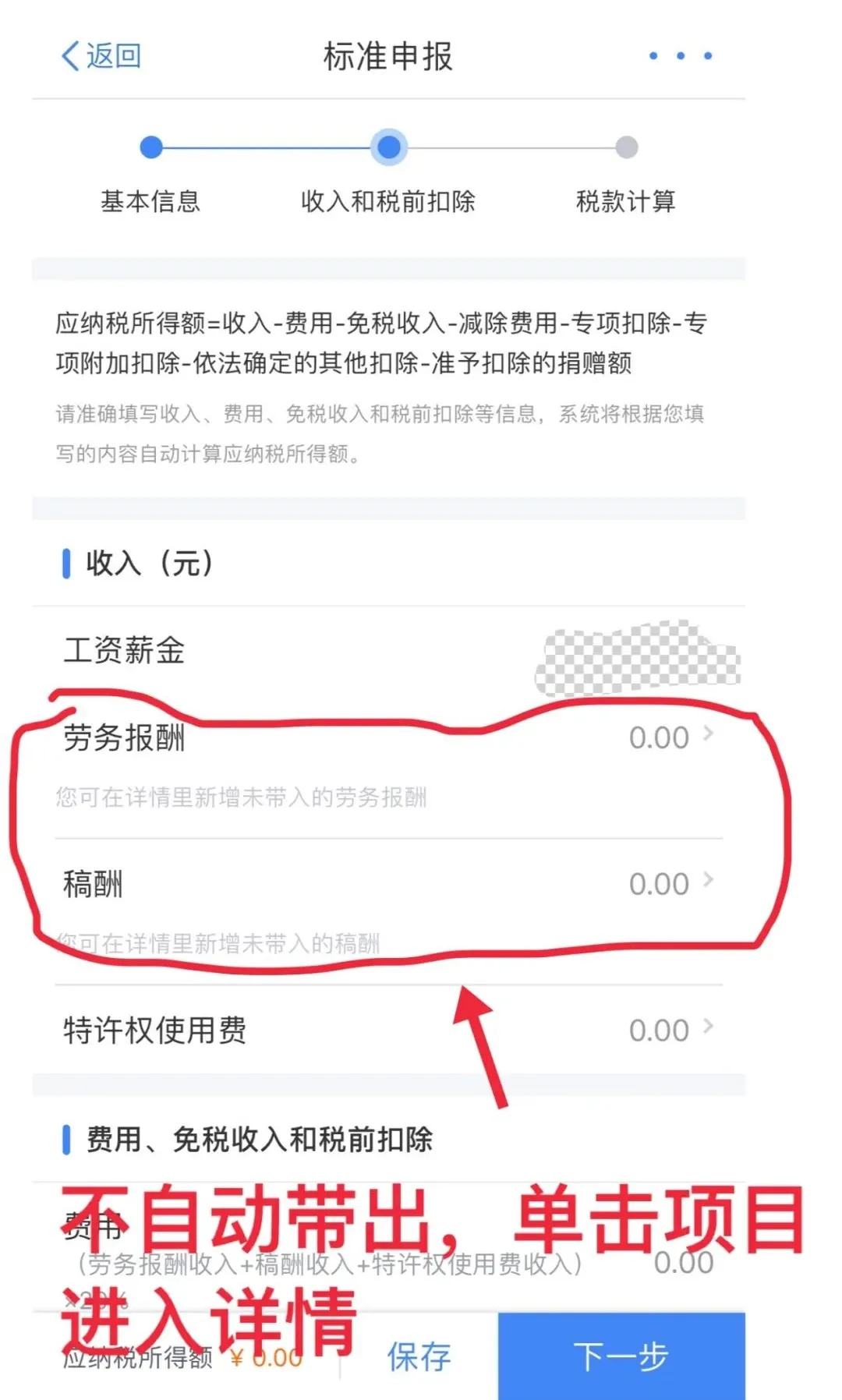Save the declaration with 保存

click(x=419, y=1356)
